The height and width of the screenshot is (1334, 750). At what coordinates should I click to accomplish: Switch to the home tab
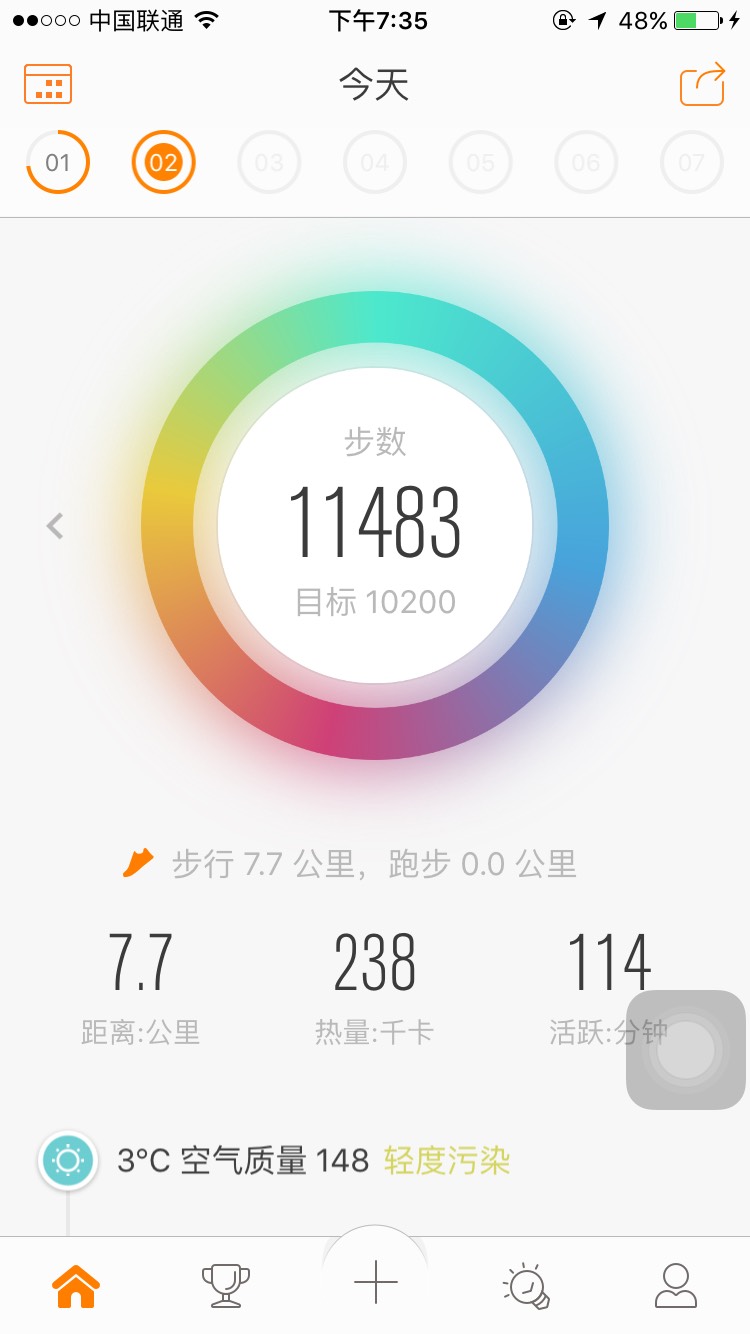coord(77,1285)
